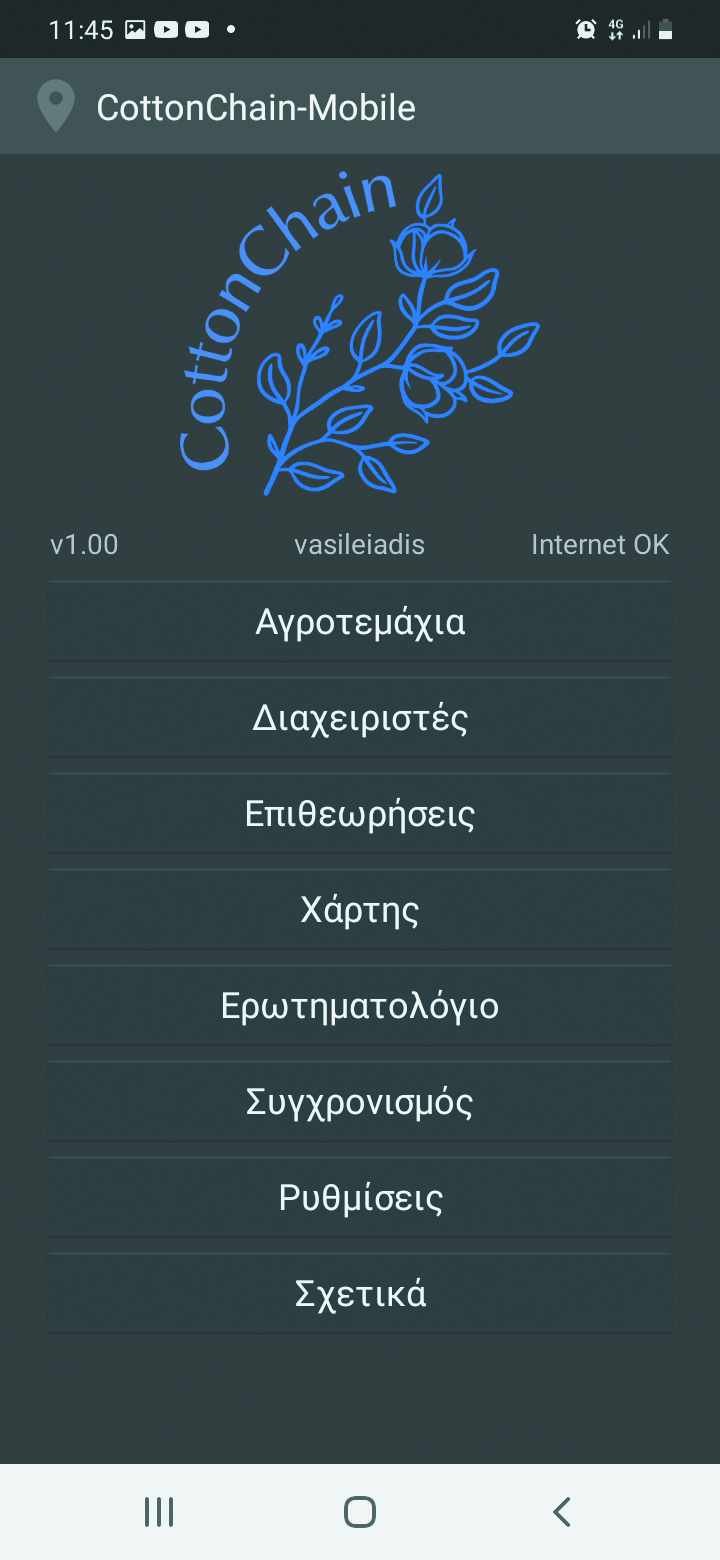The height and width of the screenshot is (1560, 720).
Task: Open the Διαχειριστές list
Action: pyautogui.click(x=360, y=718)
